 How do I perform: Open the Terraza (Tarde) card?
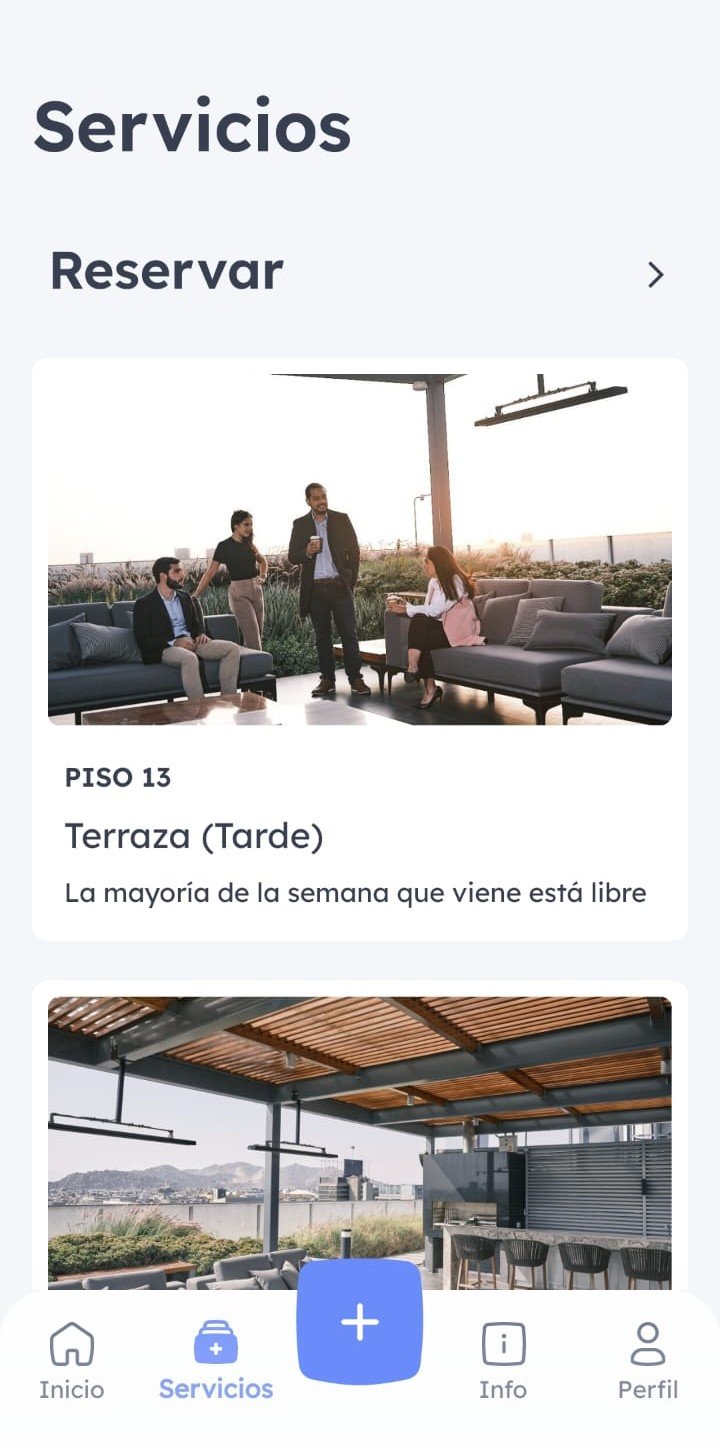pyautogui.click(x=360, y=650)
